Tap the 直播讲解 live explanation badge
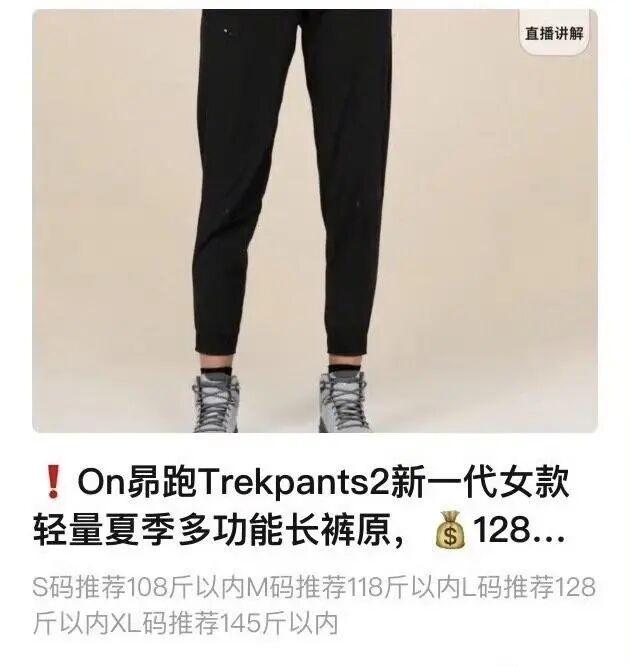 coord(553,33)
